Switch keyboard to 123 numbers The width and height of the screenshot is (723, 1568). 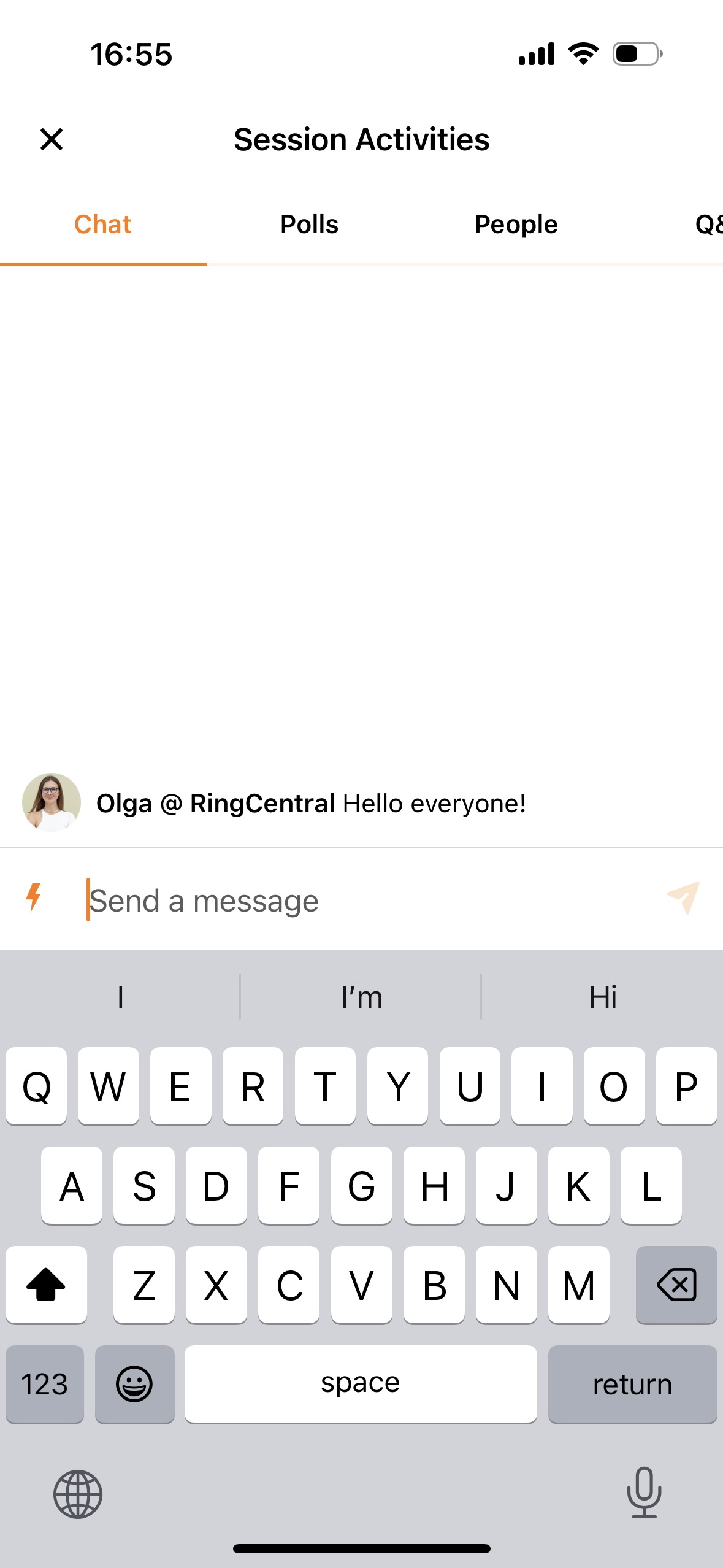coord(45,1384)
